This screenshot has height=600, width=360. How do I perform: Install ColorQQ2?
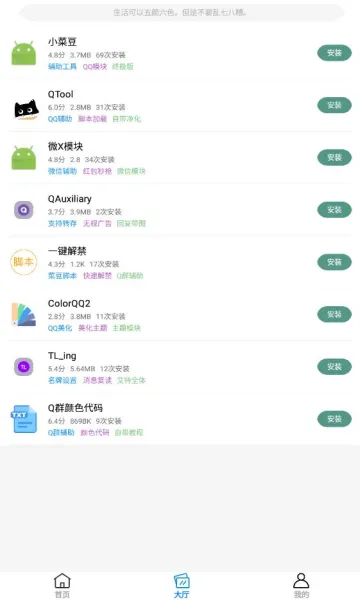(x=334, y=314)
